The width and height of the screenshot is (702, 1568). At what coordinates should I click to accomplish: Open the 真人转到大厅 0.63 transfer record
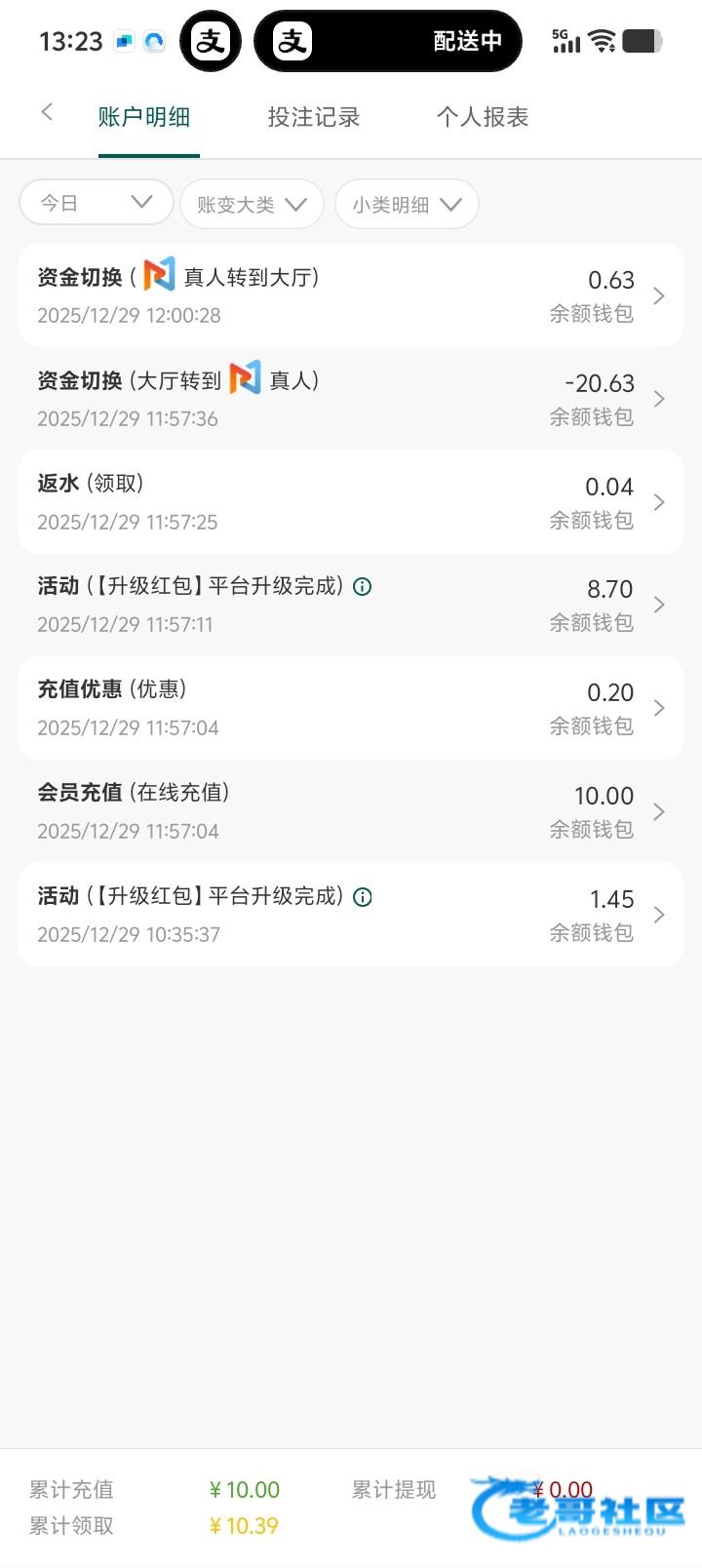pos(351,295)
